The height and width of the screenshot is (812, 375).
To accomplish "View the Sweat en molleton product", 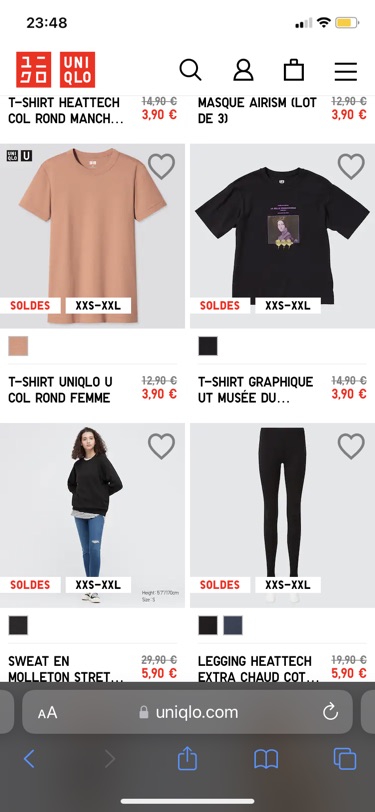I will click(92, 515).
